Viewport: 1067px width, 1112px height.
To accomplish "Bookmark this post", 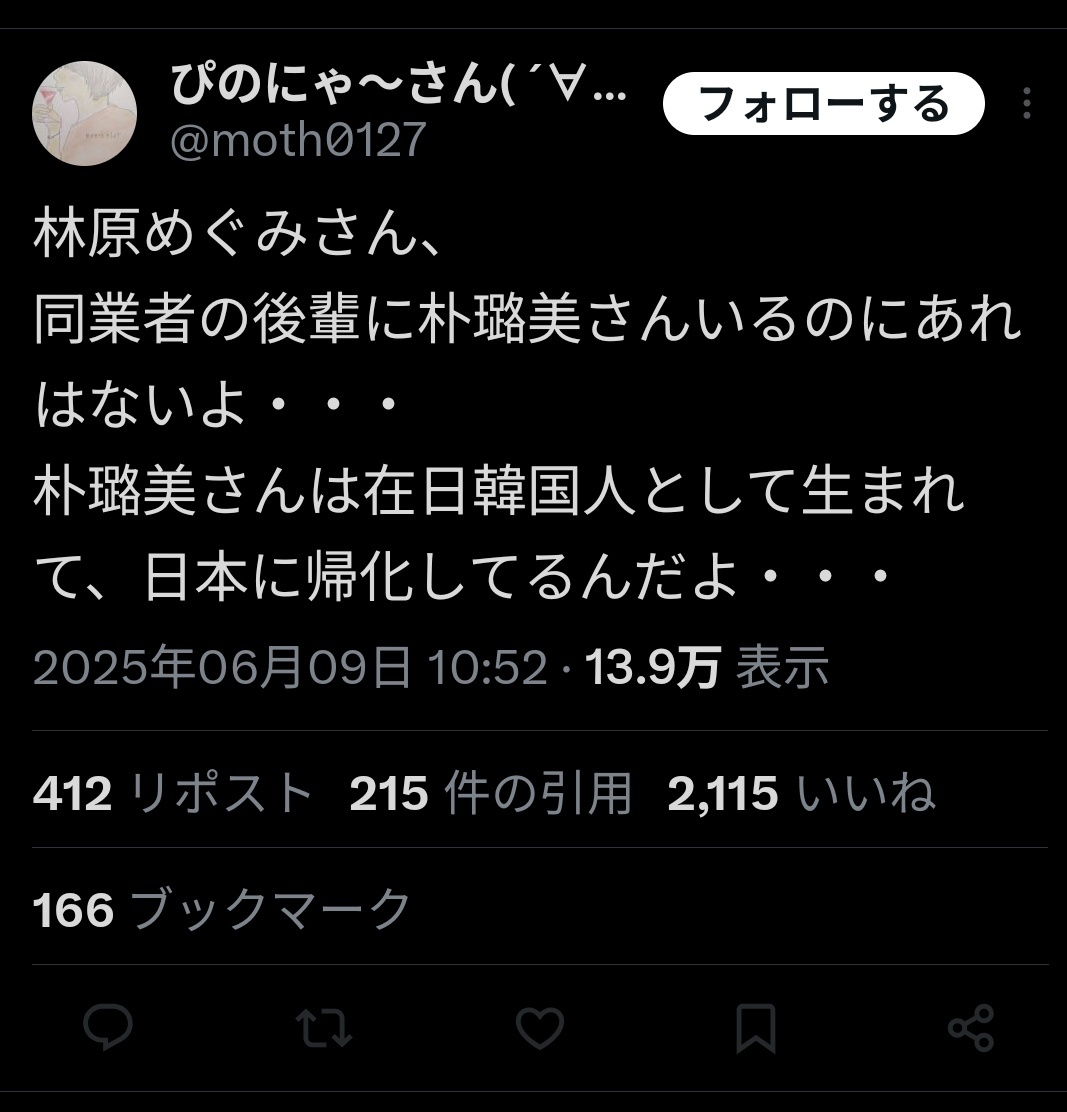I will 755,1028.
